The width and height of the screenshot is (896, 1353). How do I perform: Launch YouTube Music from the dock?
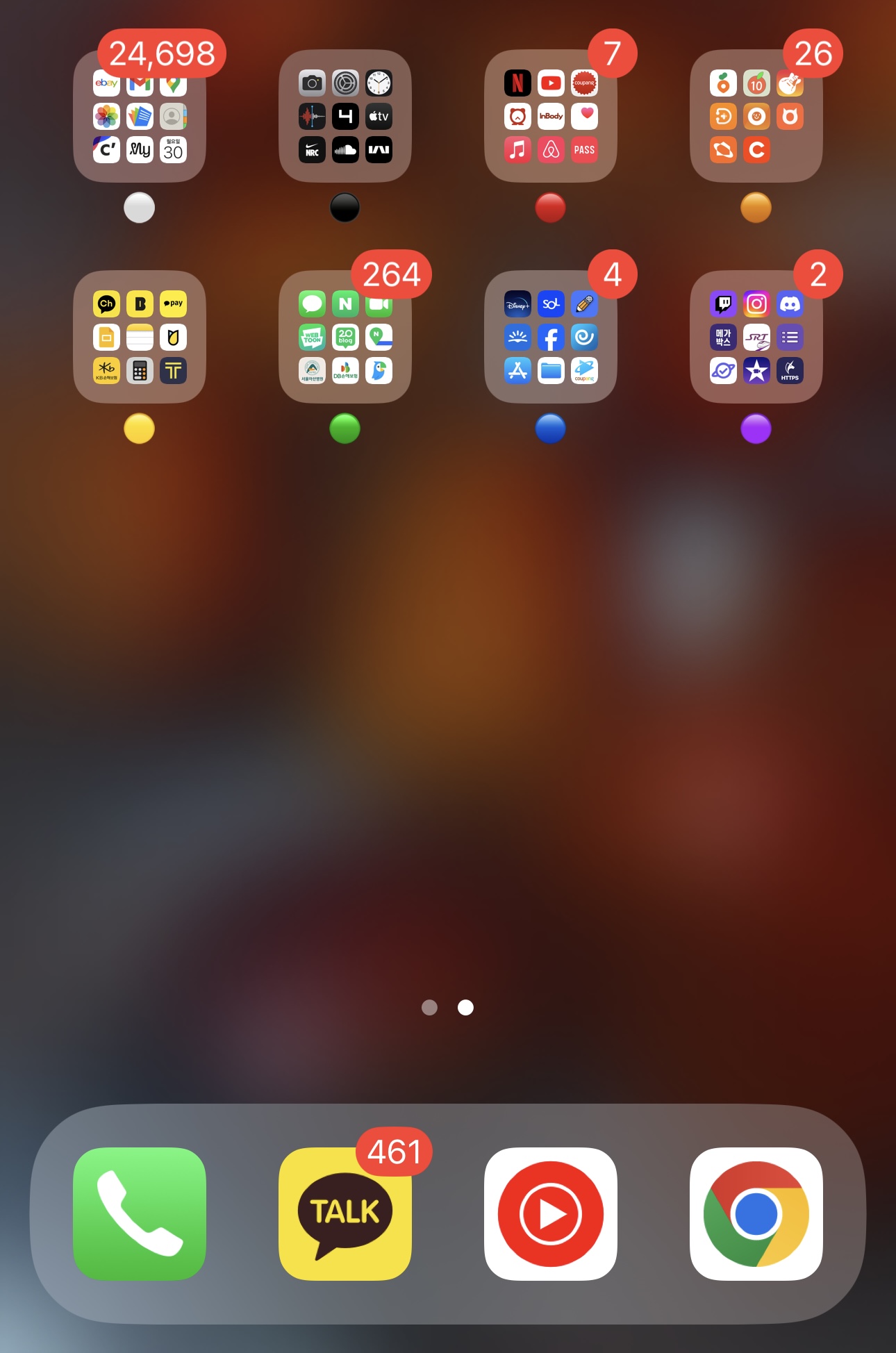click(551, 1213)
